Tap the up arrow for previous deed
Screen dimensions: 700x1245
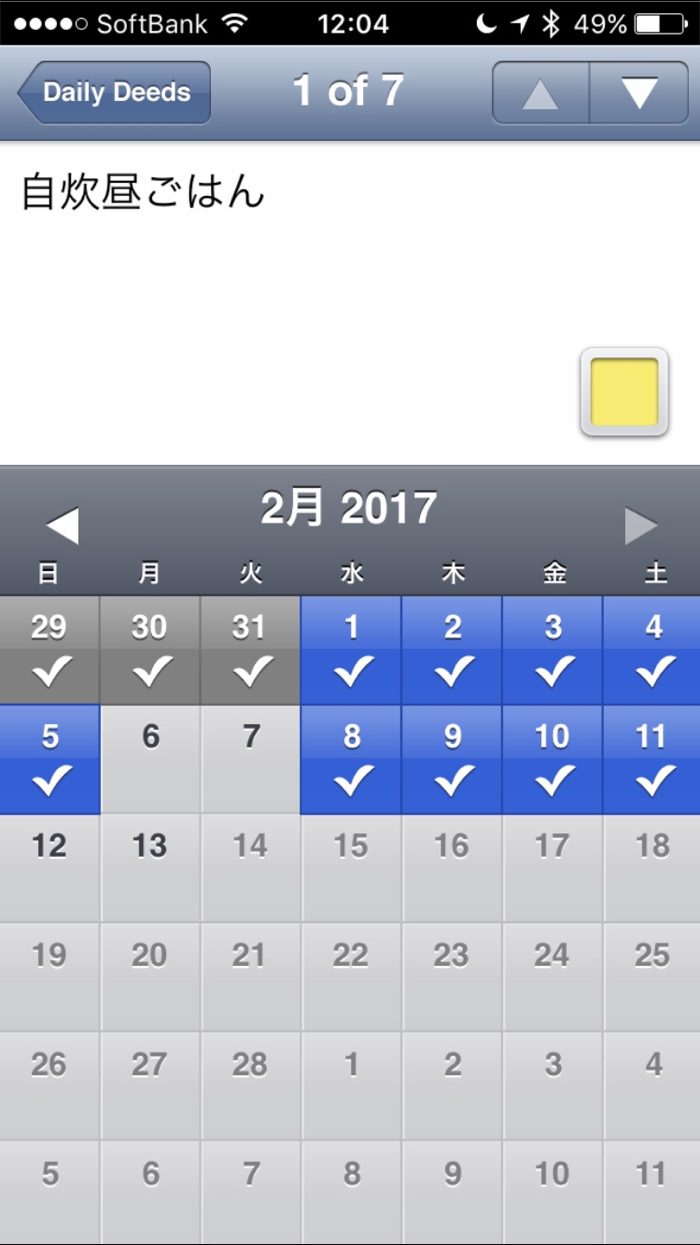click(540, 93)
